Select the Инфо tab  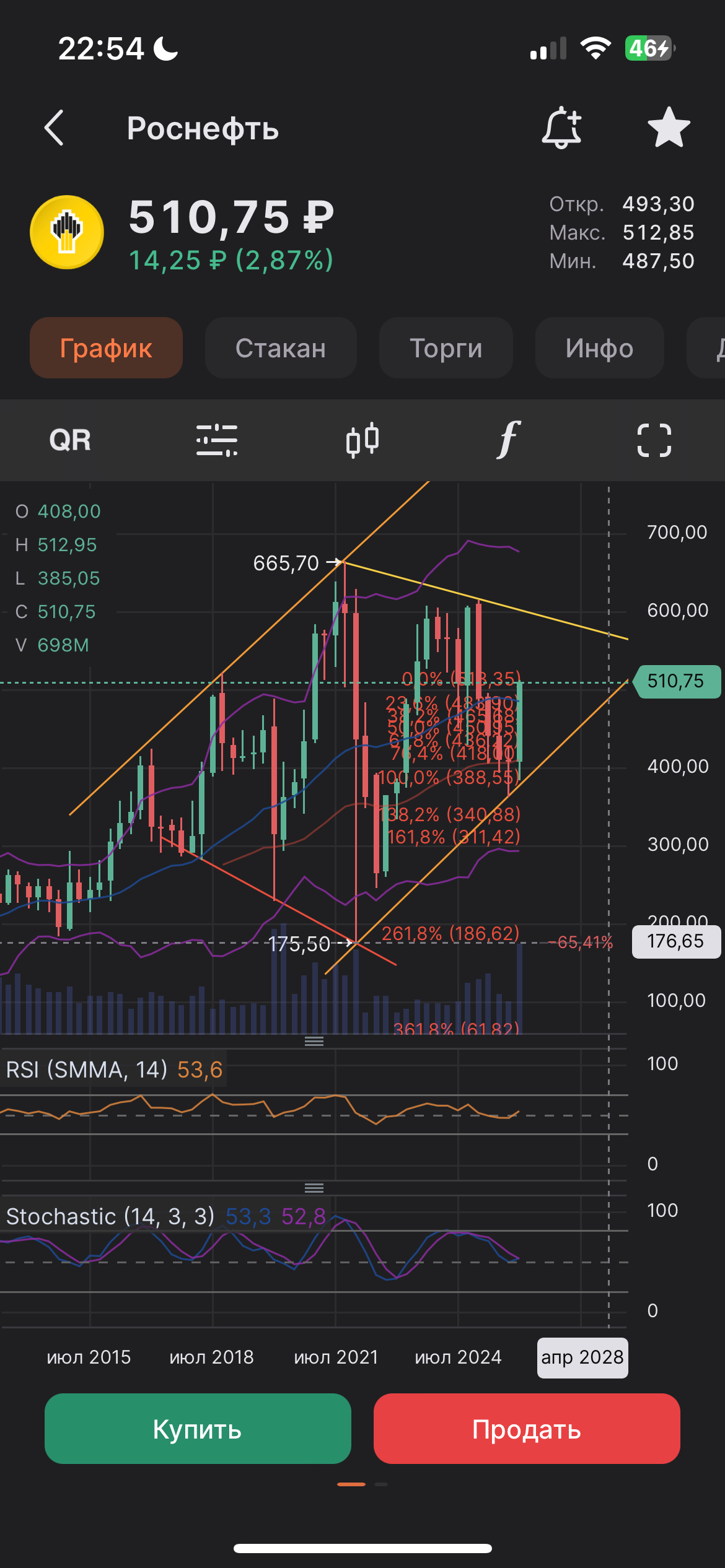point(599,348)
